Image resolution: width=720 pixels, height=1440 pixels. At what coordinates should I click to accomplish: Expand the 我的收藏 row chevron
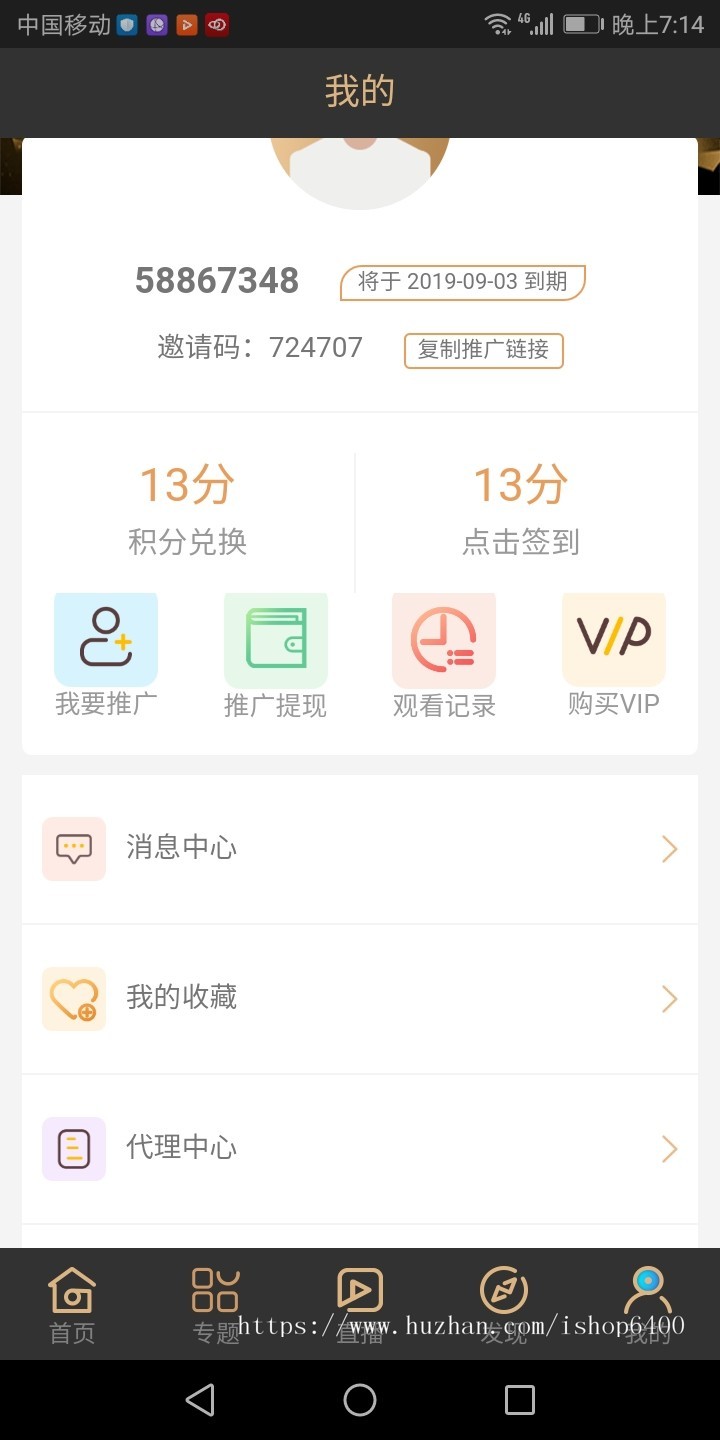click(x=669, y=998)
